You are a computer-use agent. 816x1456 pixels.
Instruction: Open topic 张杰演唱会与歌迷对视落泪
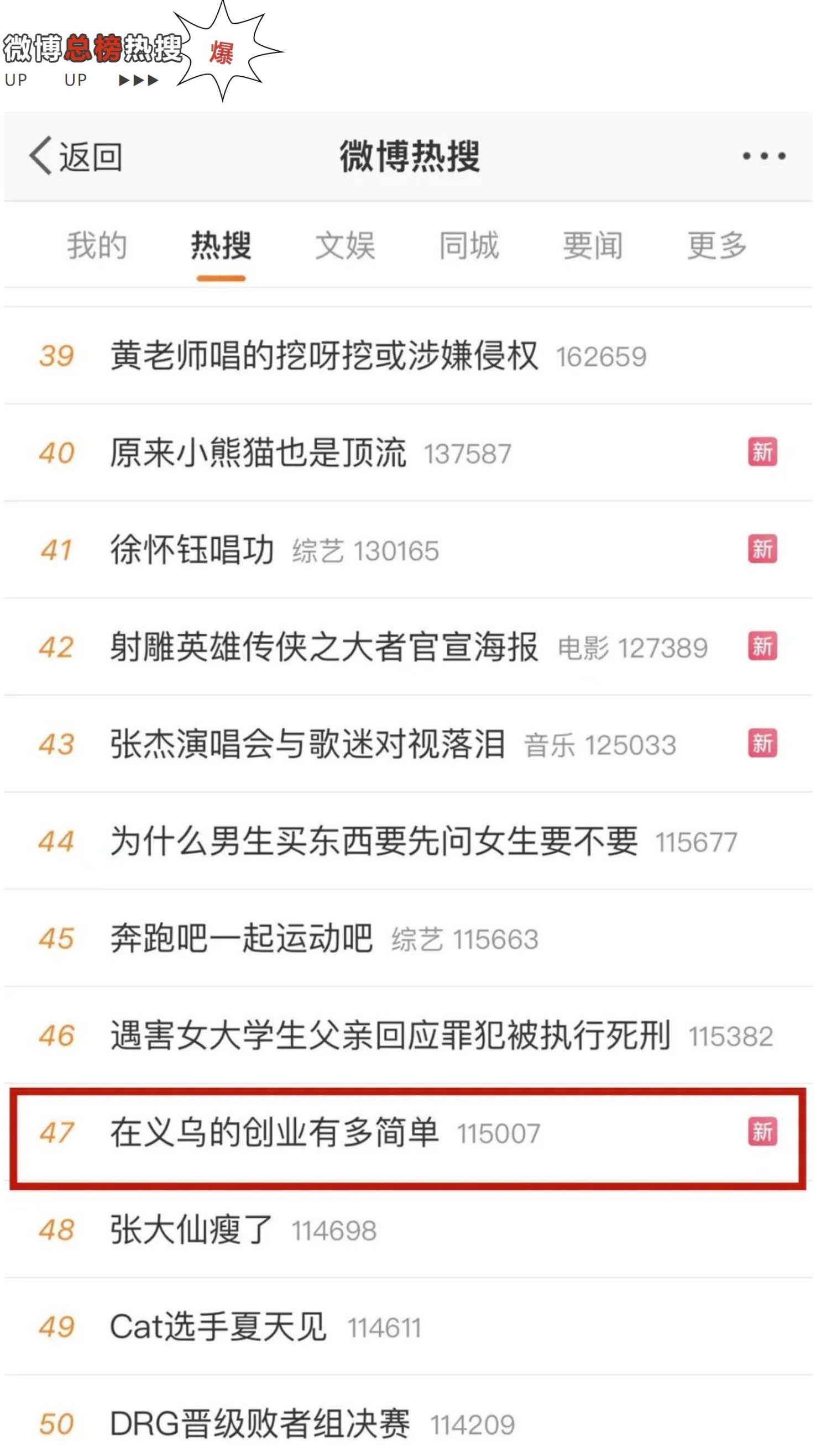point(307,744)
